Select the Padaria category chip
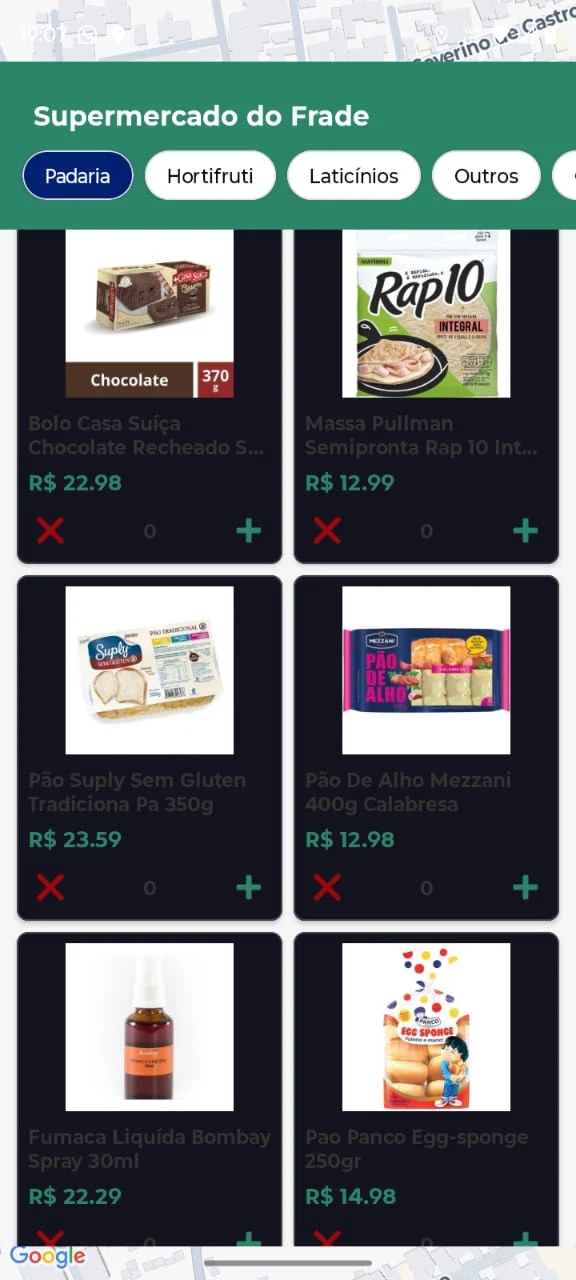 coord(78,176)
